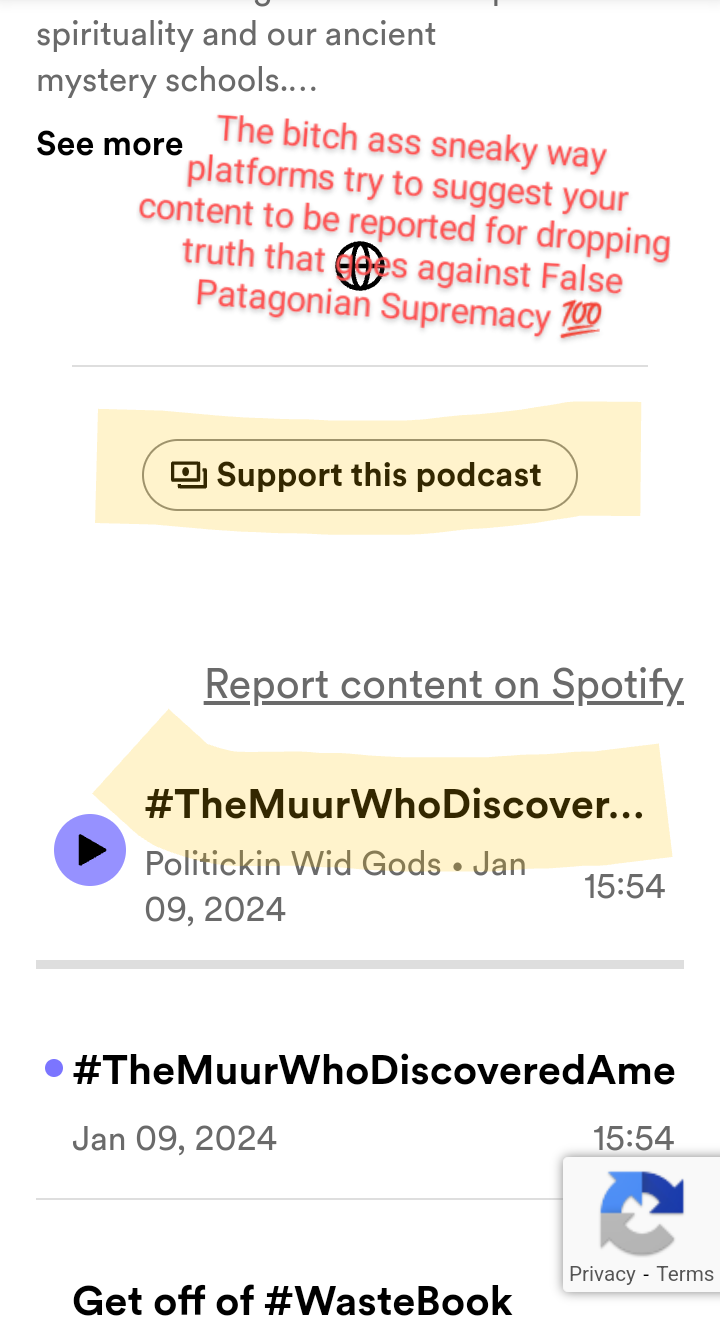Open the Get off of #WasteBook episode
Image resolution: width=720 pixels, height=1339 pixels.
click(292, 1301)
